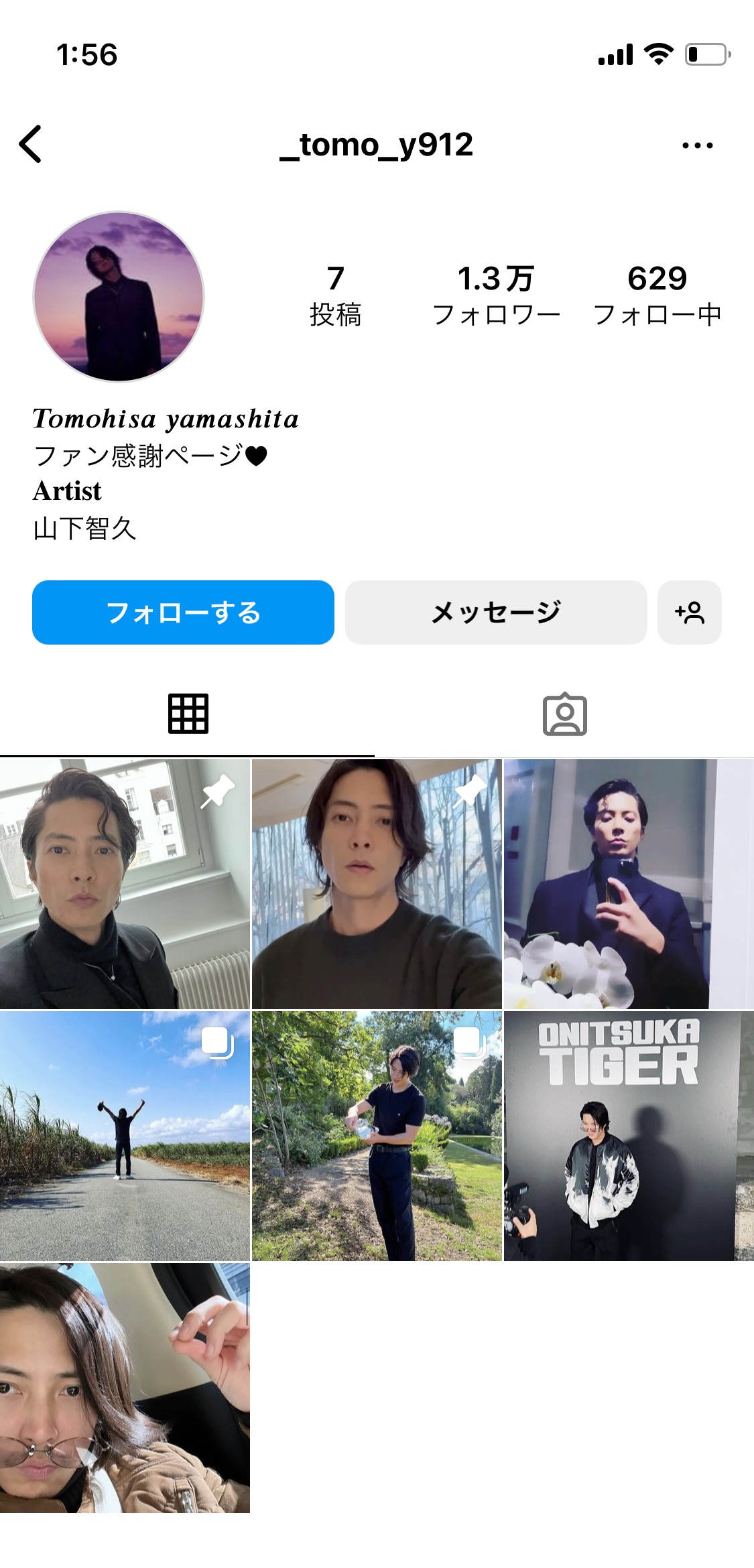Viewport: 754px width, 1568px height.
Task: Open the フォロー中 following list
Action: coord(657,295)
